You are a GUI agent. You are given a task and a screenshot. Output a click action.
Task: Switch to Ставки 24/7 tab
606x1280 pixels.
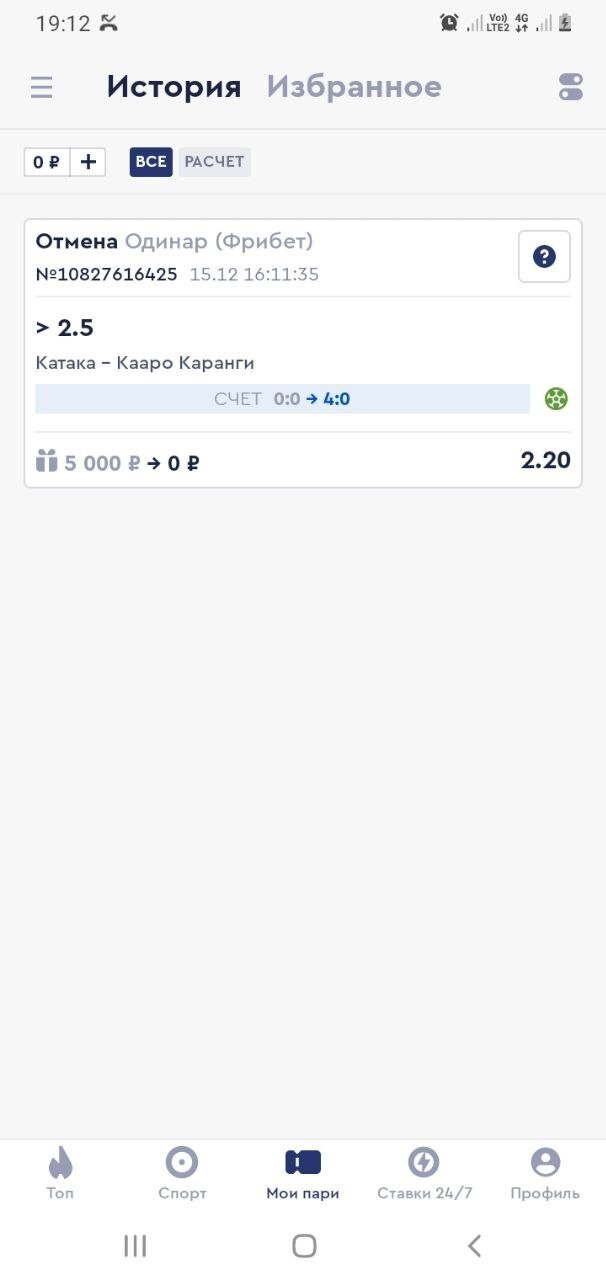pyautogui.click(x=424, y=1173)
